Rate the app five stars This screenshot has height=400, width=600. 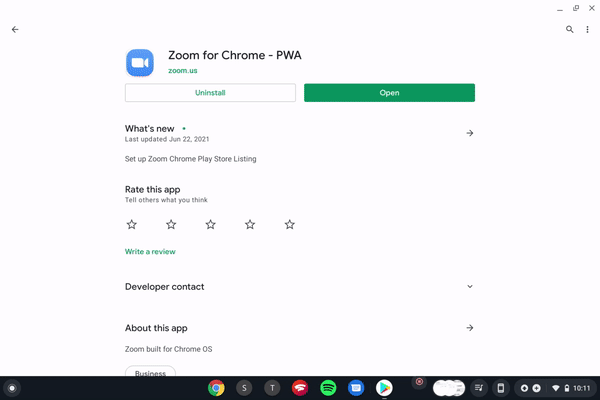pos(289,225)
